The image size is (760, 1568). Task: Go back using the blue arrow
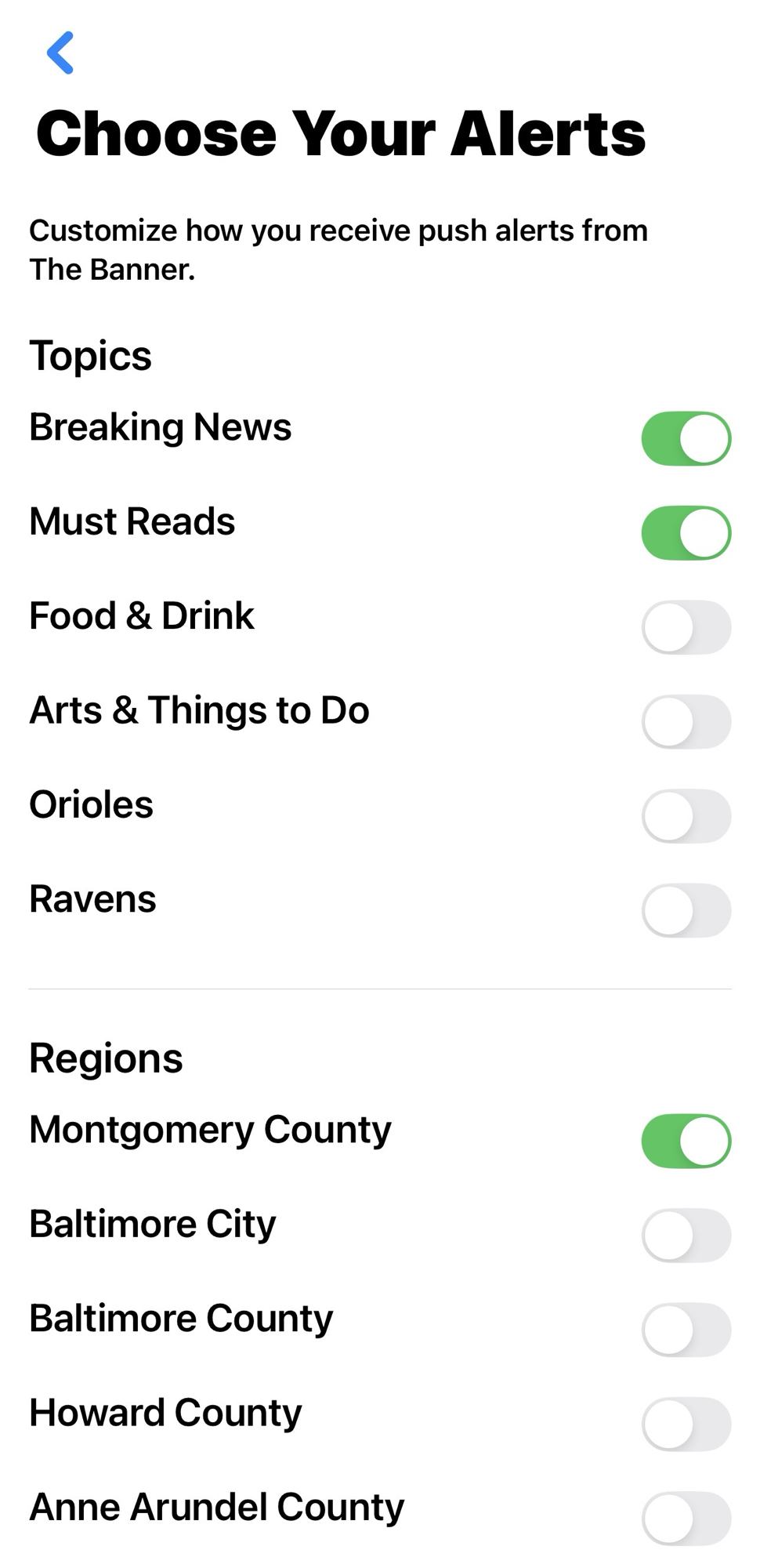(60, 53)
